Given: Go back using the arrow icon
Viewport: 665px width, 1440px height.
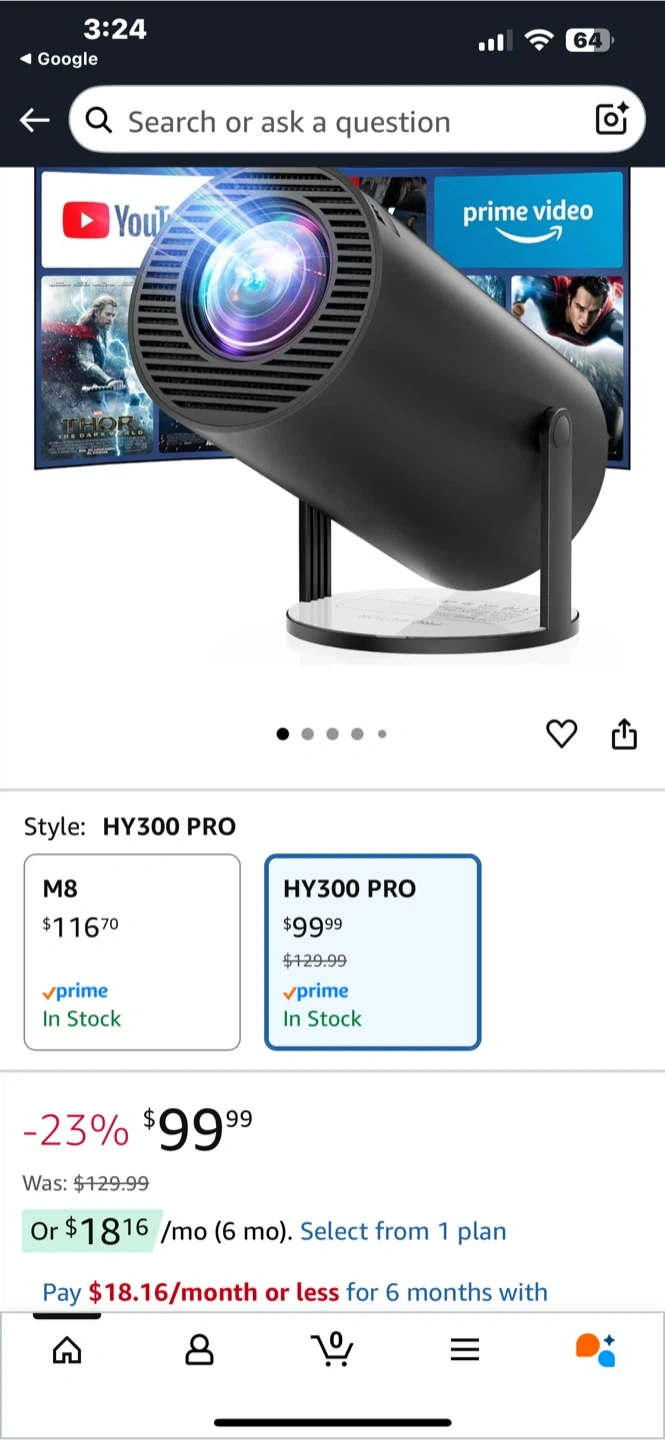Looking at the screenshot, I should pos(35,121).
